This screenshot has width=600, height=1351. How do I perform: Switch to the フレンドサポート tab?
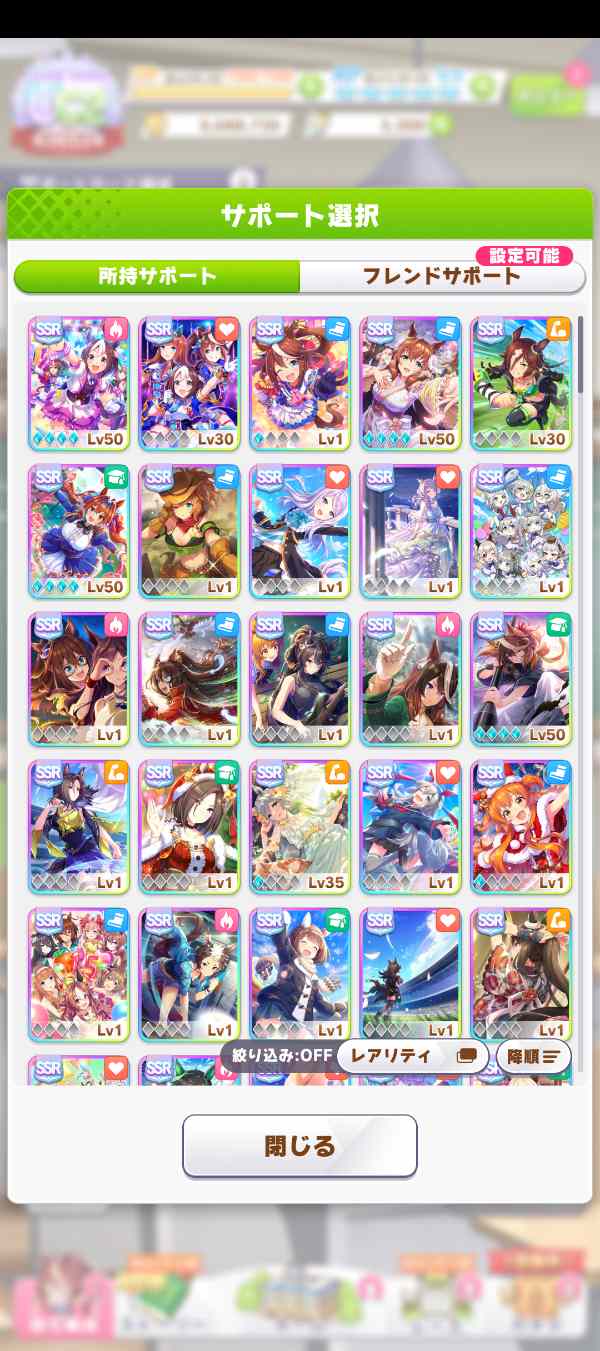tap(441, 277)
